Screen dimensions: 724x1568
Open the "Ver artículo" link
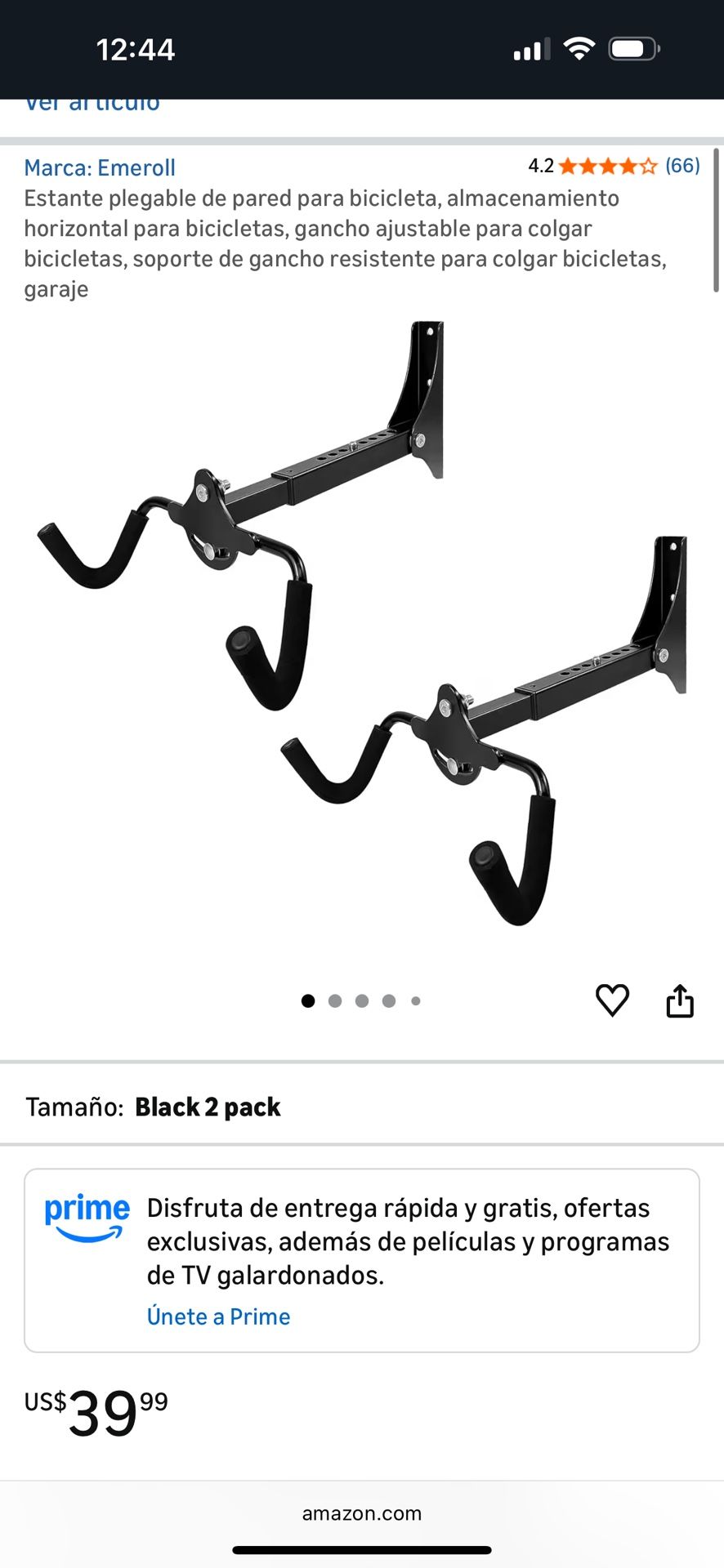92,105
